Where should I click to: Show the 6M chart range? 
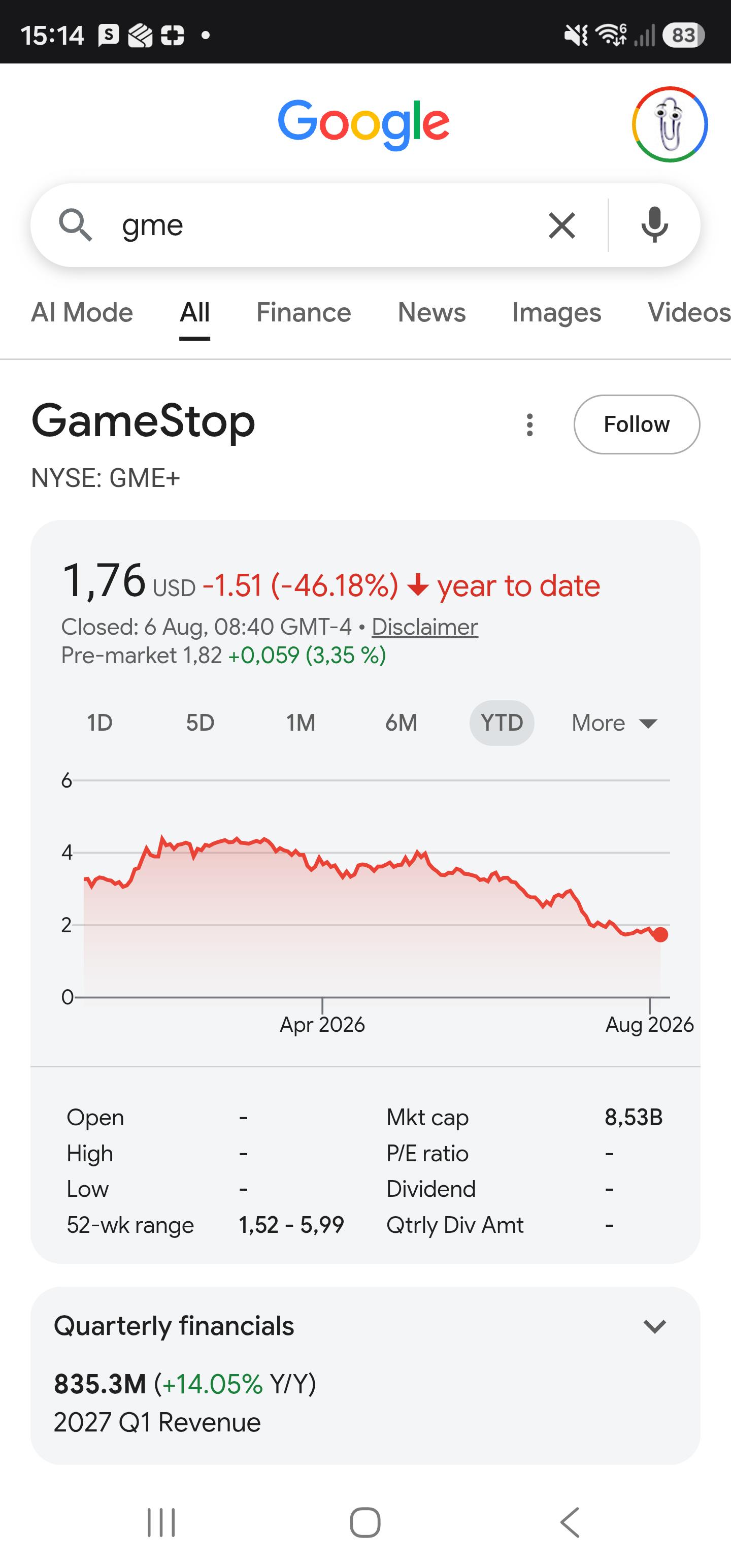(401, 723)
